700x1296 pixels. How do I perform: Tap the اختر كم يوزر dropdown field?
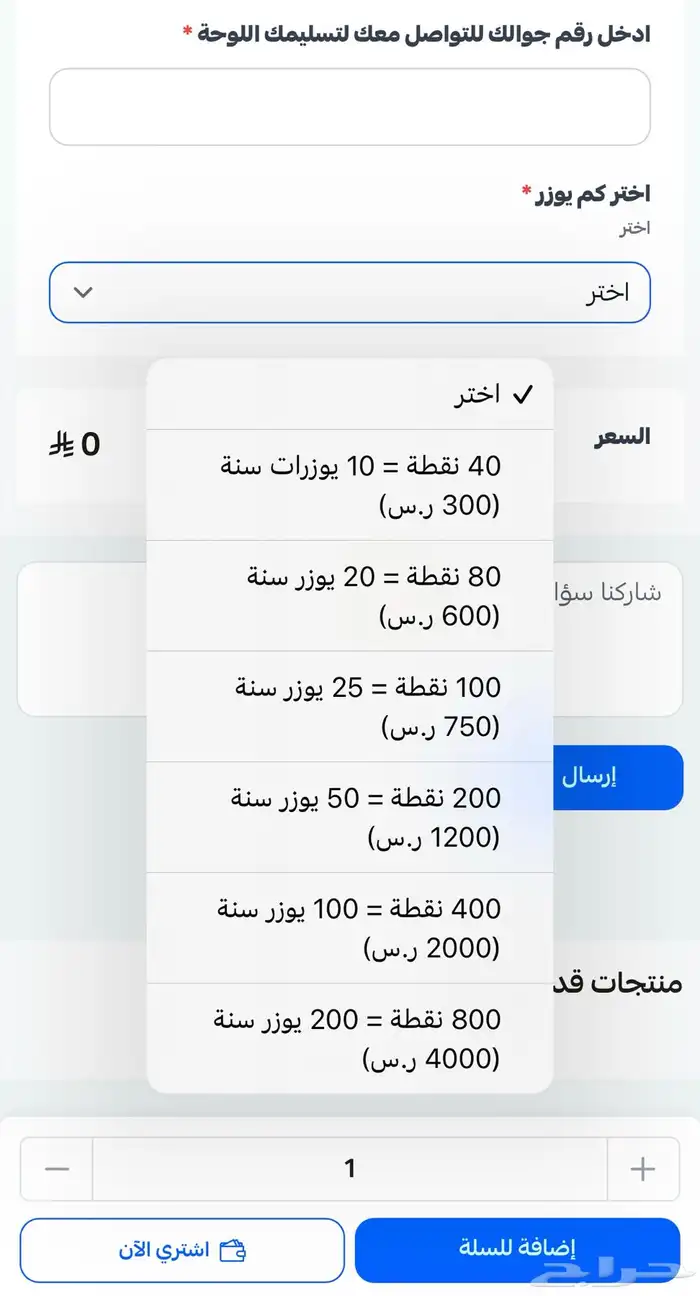350,293
